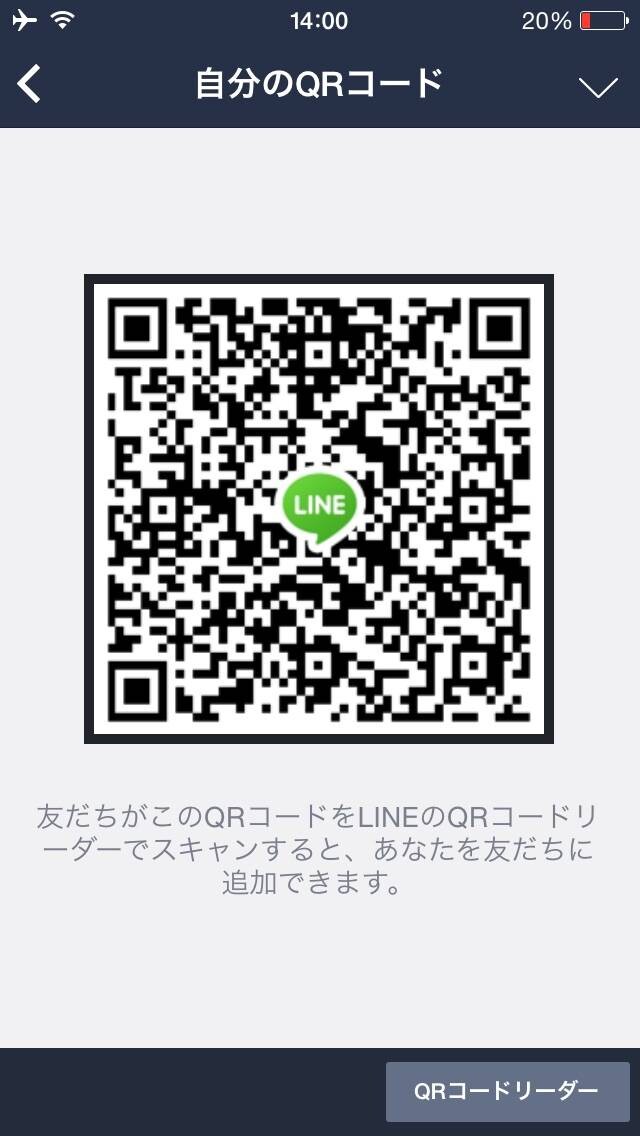The width and height of the screenshot is (640, 1136).
Task: Open the QRコードリーダー button
Action: point(507,1091)
